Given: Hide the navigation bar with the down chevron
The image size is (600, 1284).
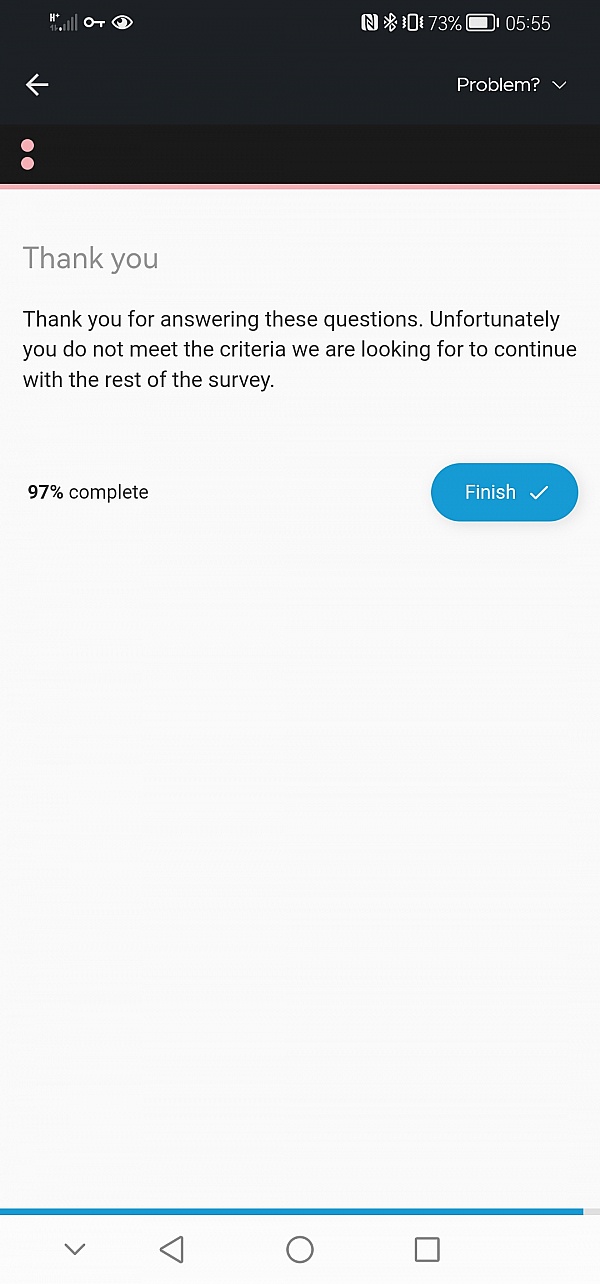Looking at the screenshot, I should (75, 1249).
